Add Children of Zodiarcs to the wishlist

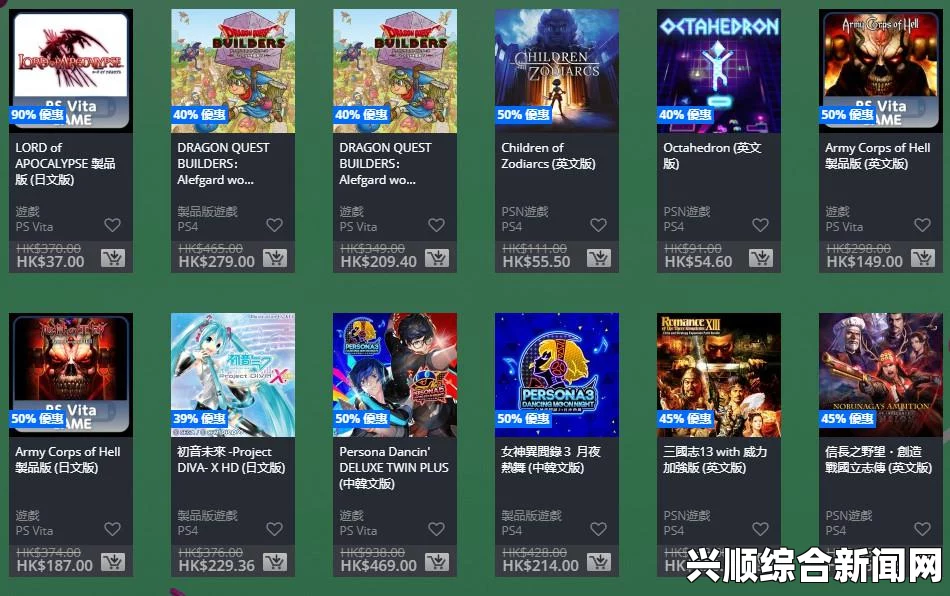598,226
